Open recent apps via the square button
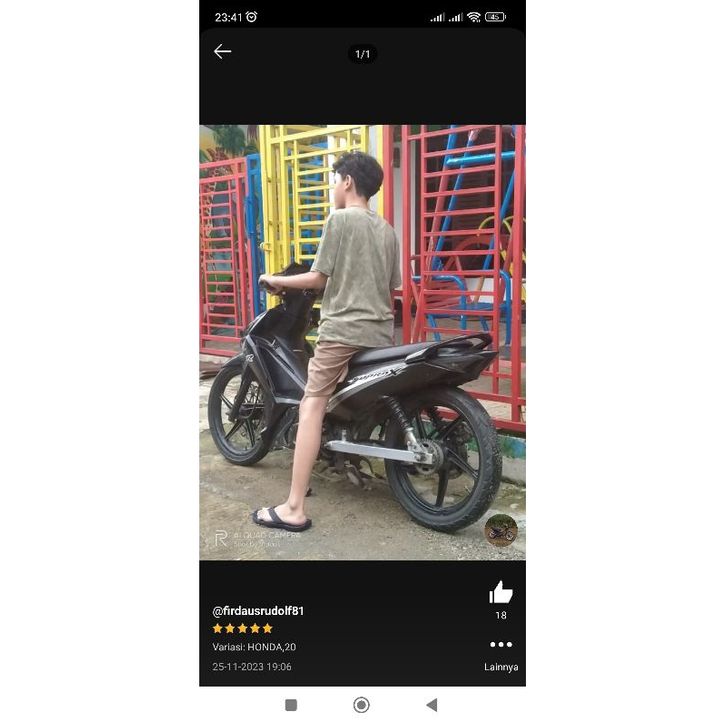Screen dimensions: 726x726 tap(291, 705)
